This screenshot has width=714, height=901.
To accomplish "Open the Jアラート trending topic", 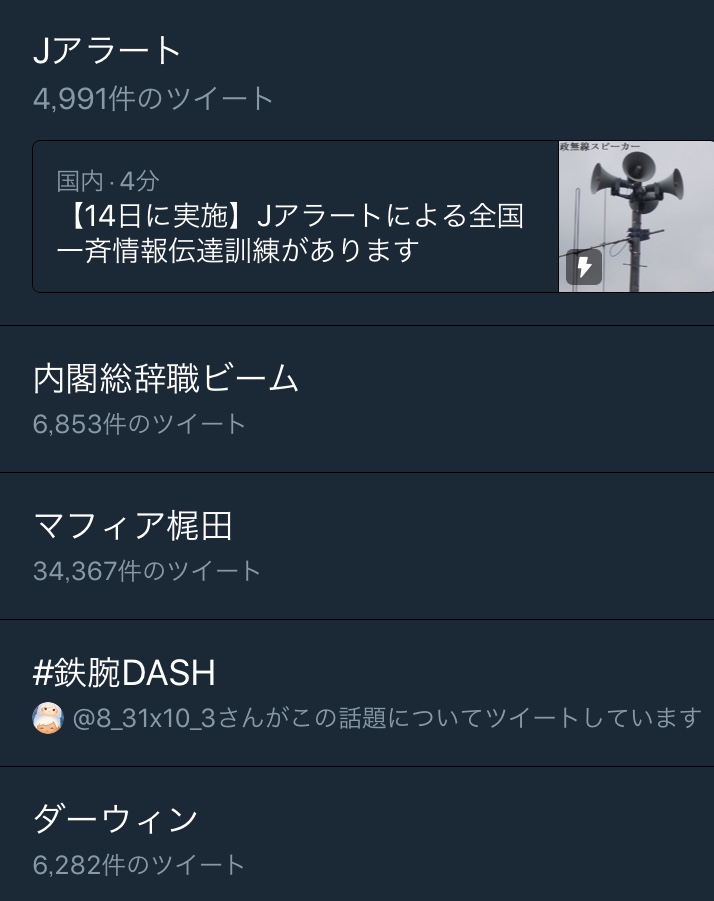I will 107,52.
